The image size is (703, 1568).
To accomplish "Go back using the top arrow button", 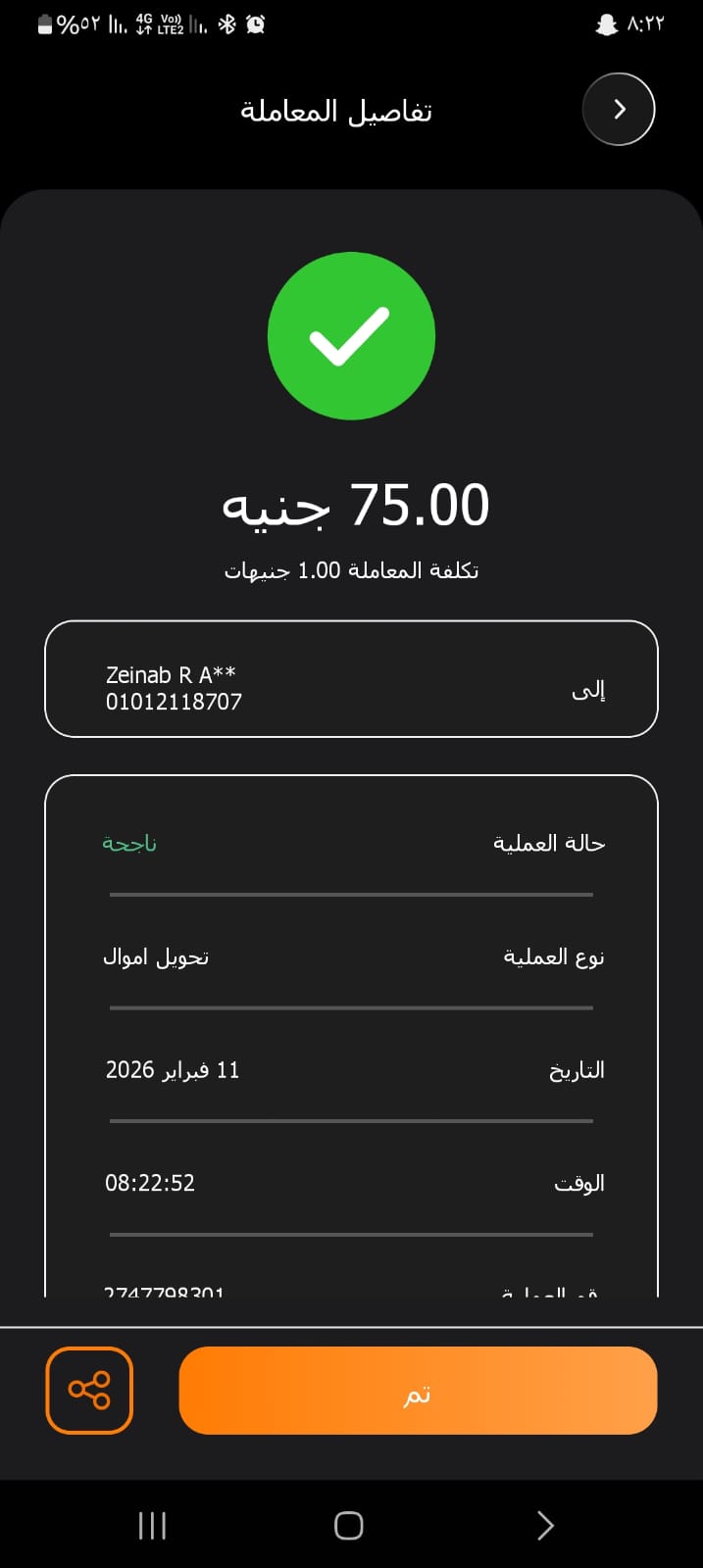I will coord(618,109).
